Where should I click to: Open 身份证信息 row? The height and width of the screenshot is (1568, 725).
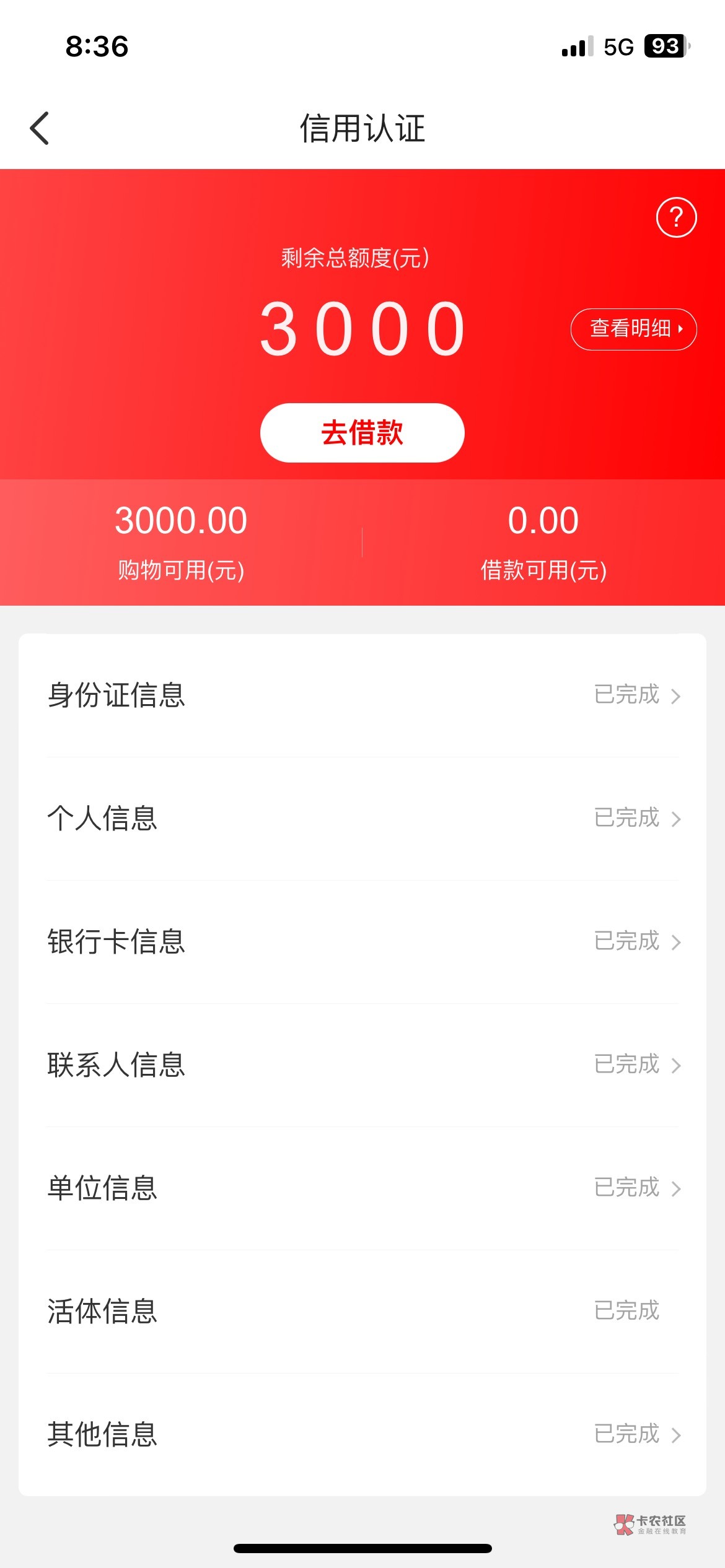pos(362,695)
